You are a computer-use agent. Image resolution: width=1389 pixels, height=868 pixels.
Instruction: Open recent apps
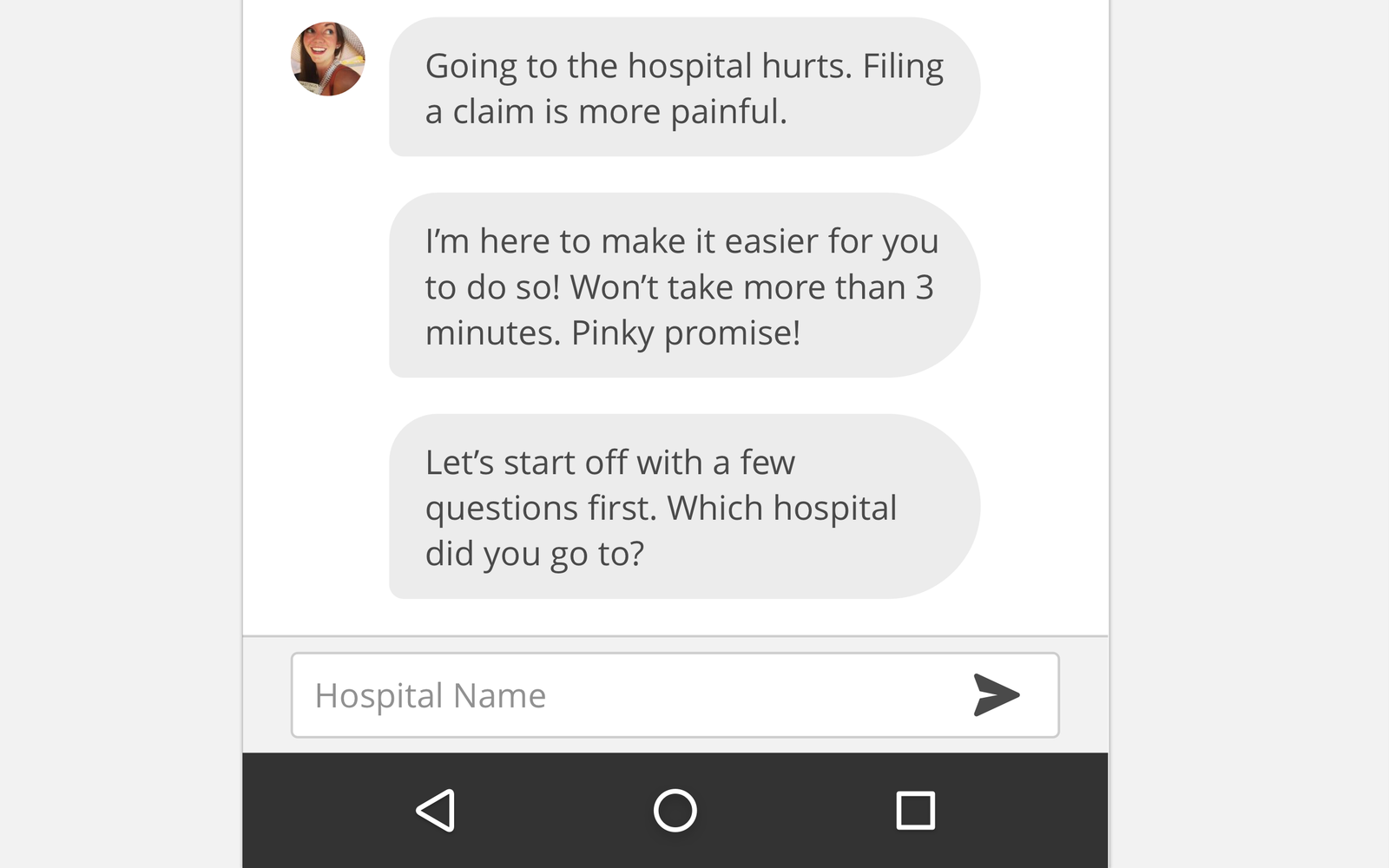coord(915,811)
